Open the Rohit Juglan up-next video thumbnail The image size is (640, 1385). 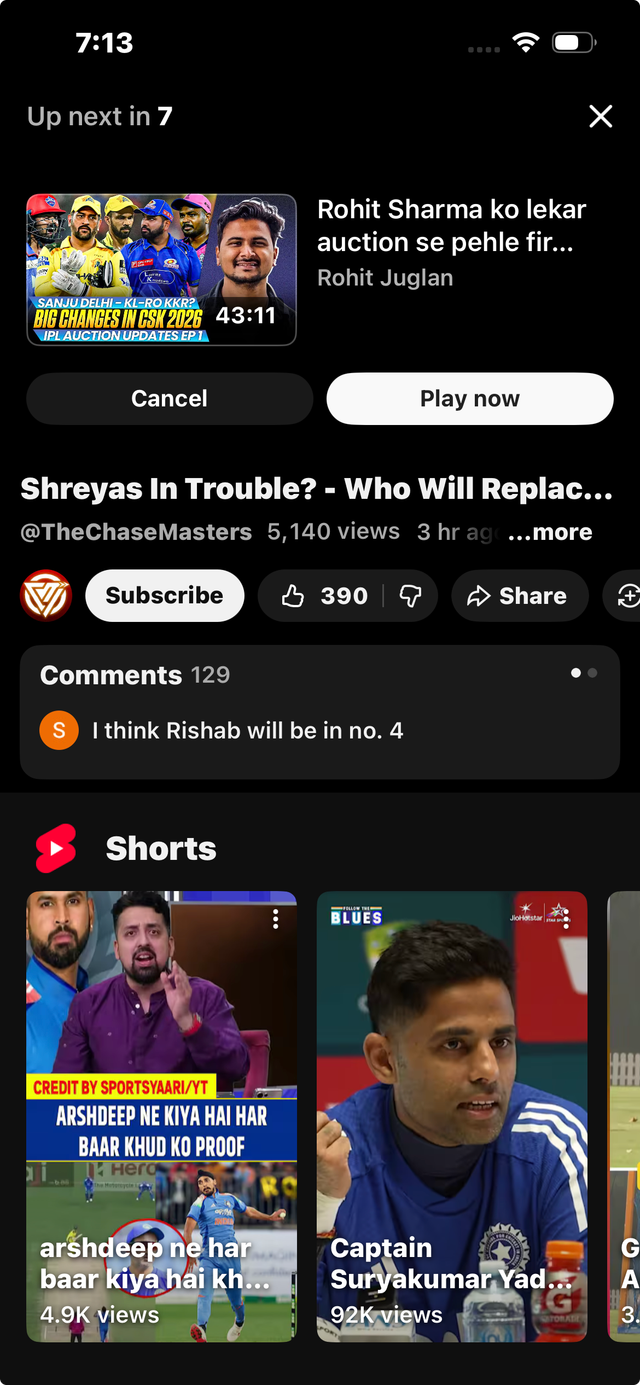161,269
